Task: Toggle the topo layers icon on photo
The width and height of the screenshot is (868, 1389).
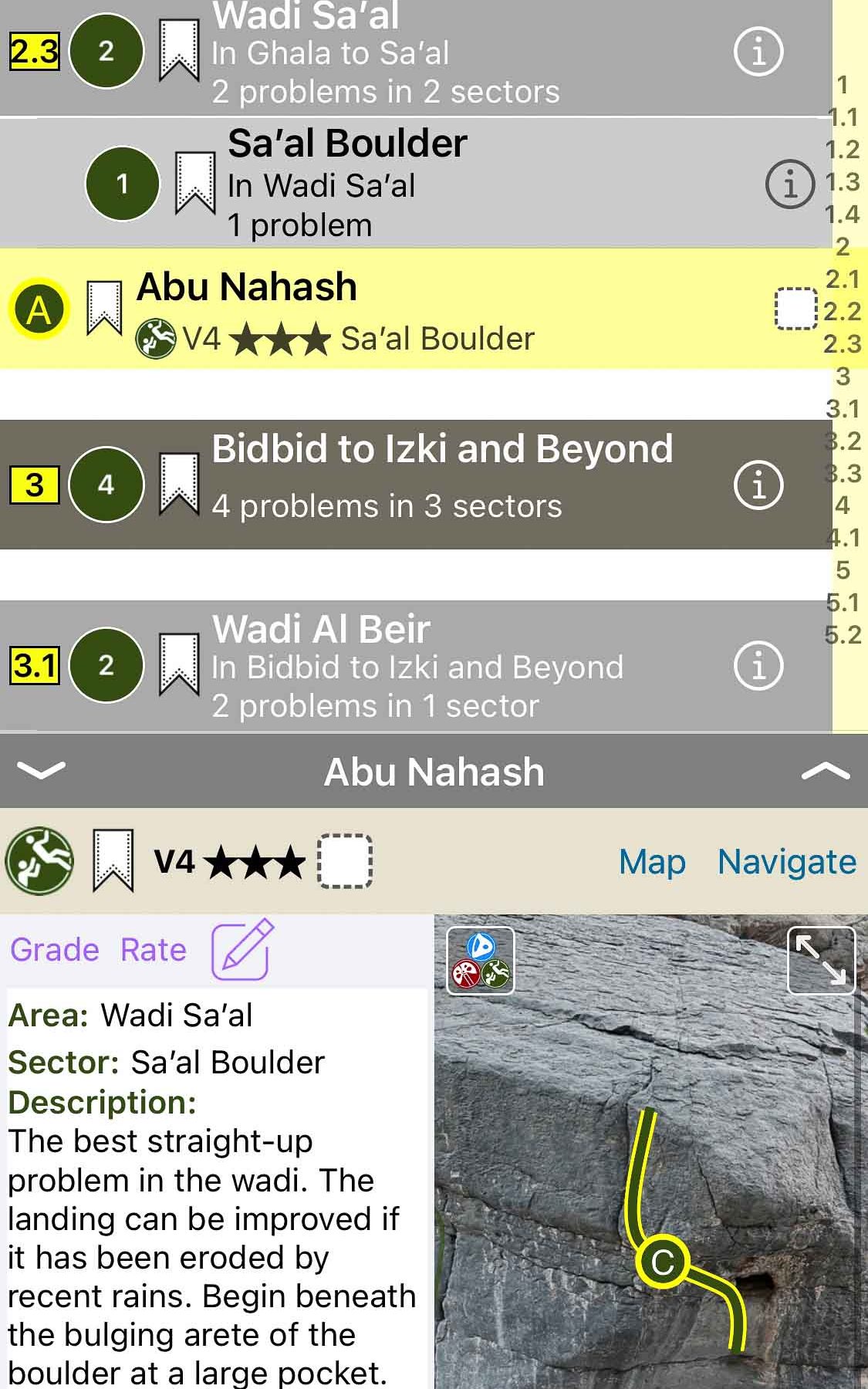Action: click(481, 960)
